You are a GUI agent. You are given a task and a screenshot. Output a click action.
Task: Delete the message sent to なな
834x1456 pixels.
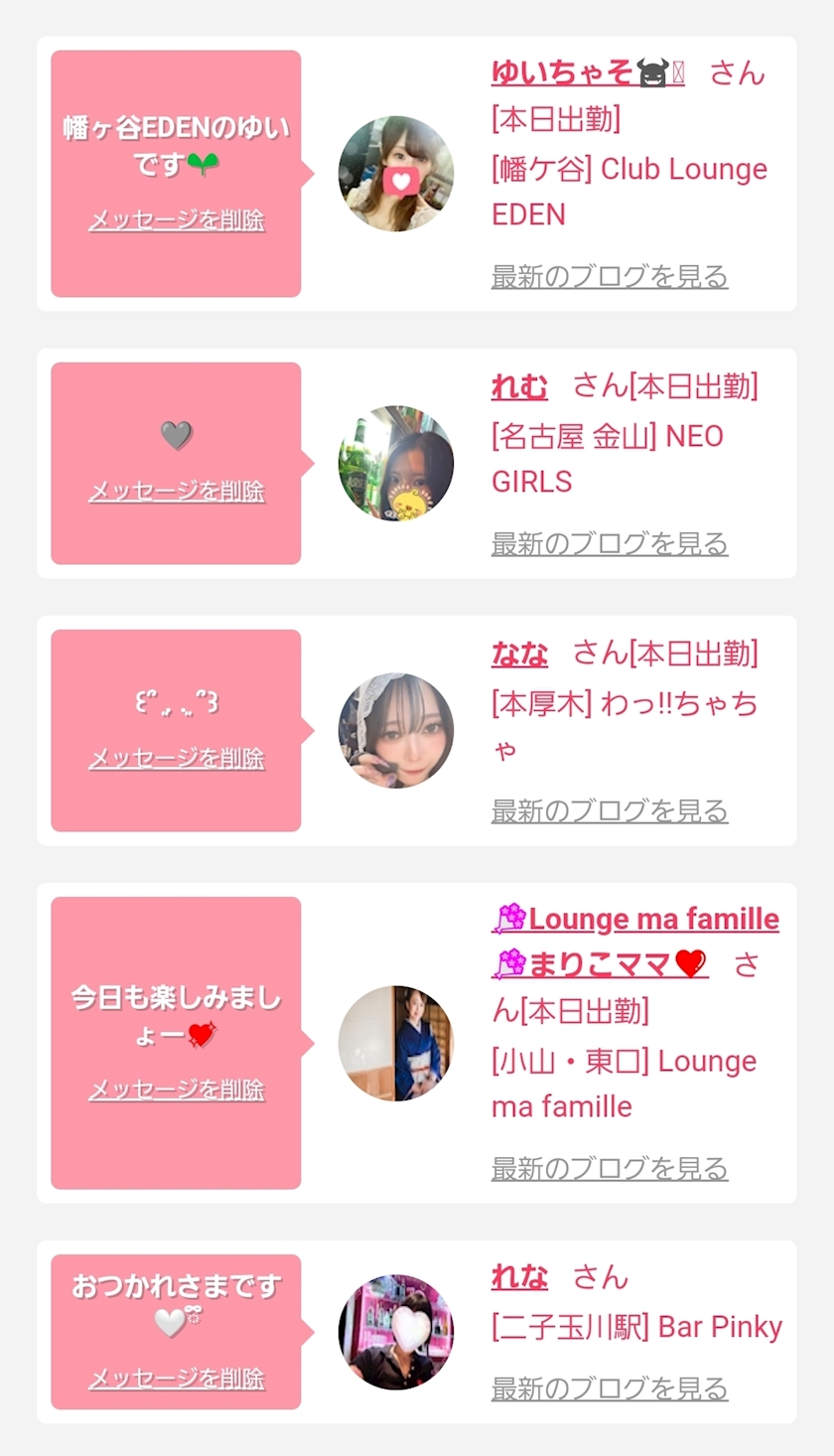pyautogui.click(x=177, y=759)
